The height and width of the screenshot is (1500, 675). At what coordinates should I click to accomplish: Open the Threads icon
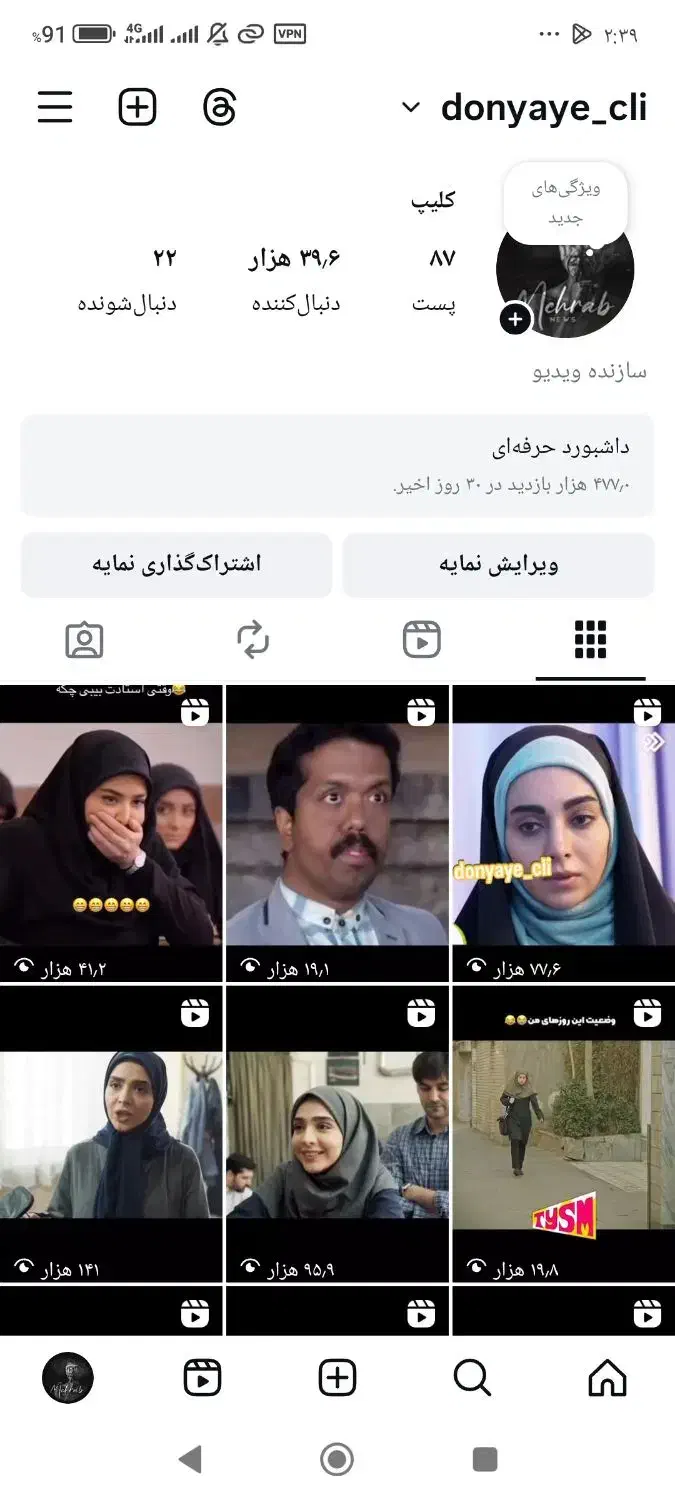[x=219, y=107]
